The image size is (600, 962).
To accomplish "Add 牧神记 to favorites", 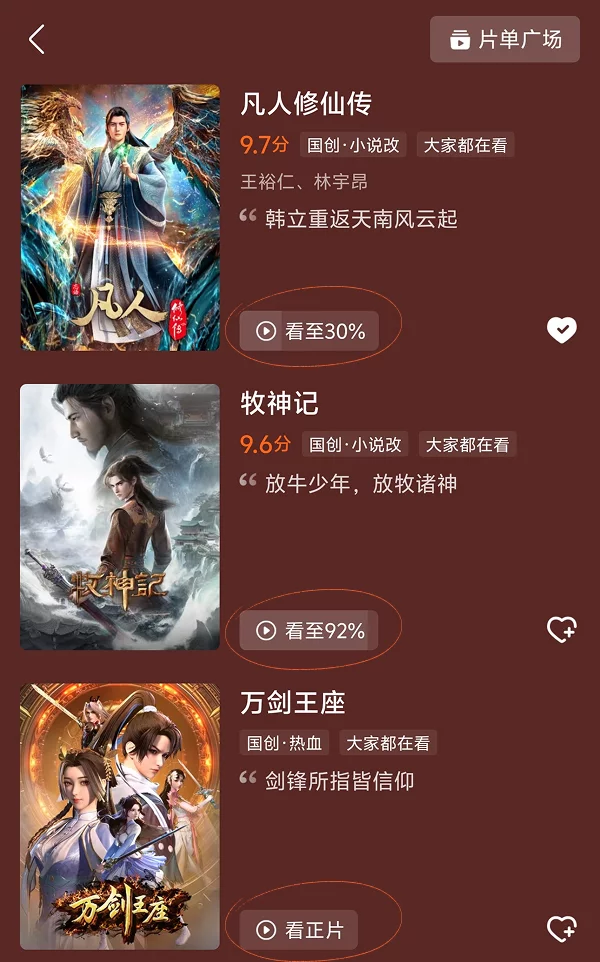I will click(562, 630).
